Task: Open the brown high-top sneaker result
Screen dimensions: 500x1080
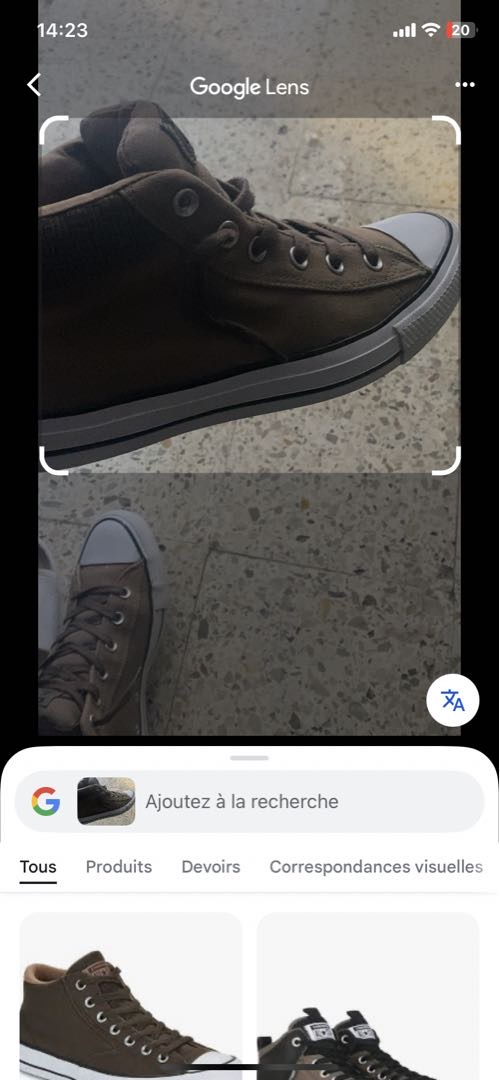Action: 131,996
